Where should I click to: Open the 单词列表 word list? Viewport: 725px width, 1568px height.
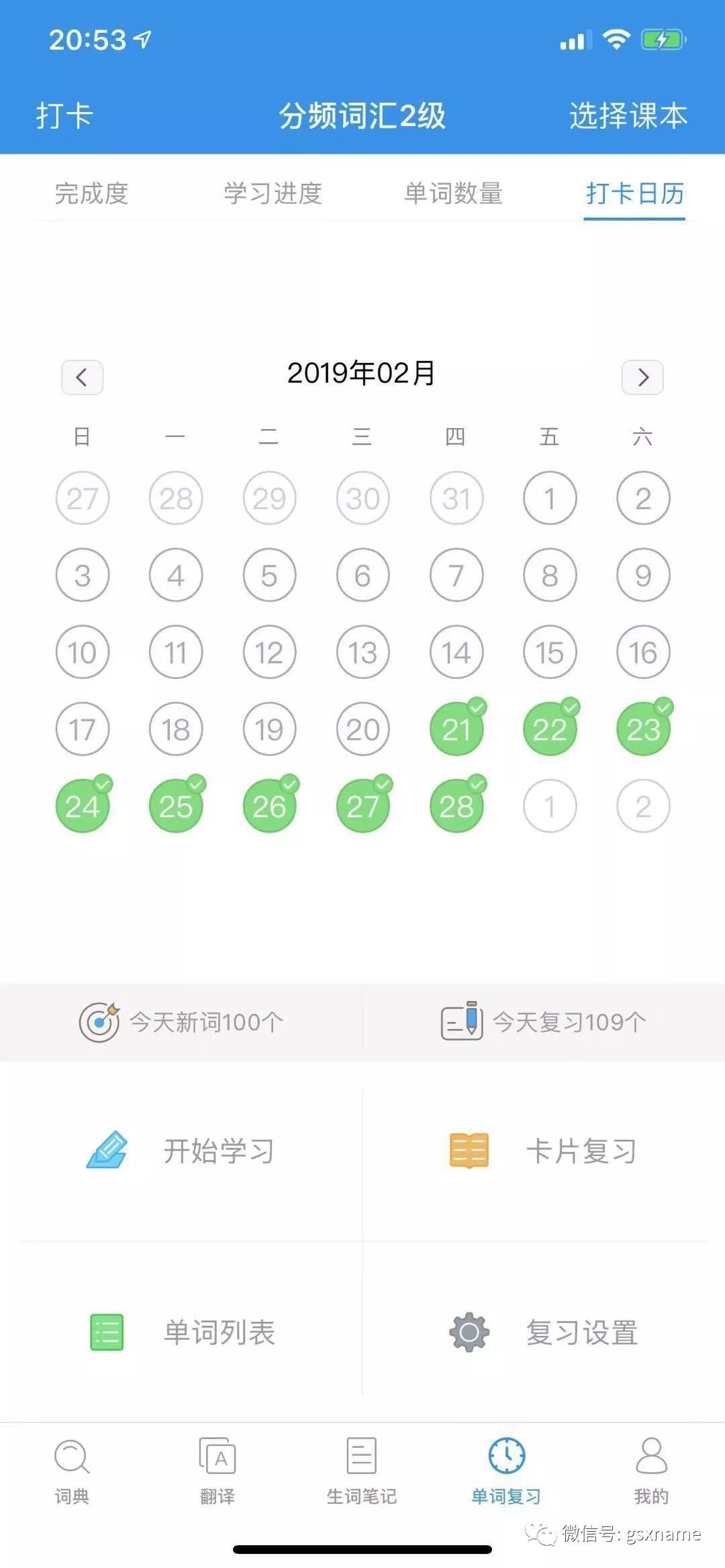(x=181, y=1332)
